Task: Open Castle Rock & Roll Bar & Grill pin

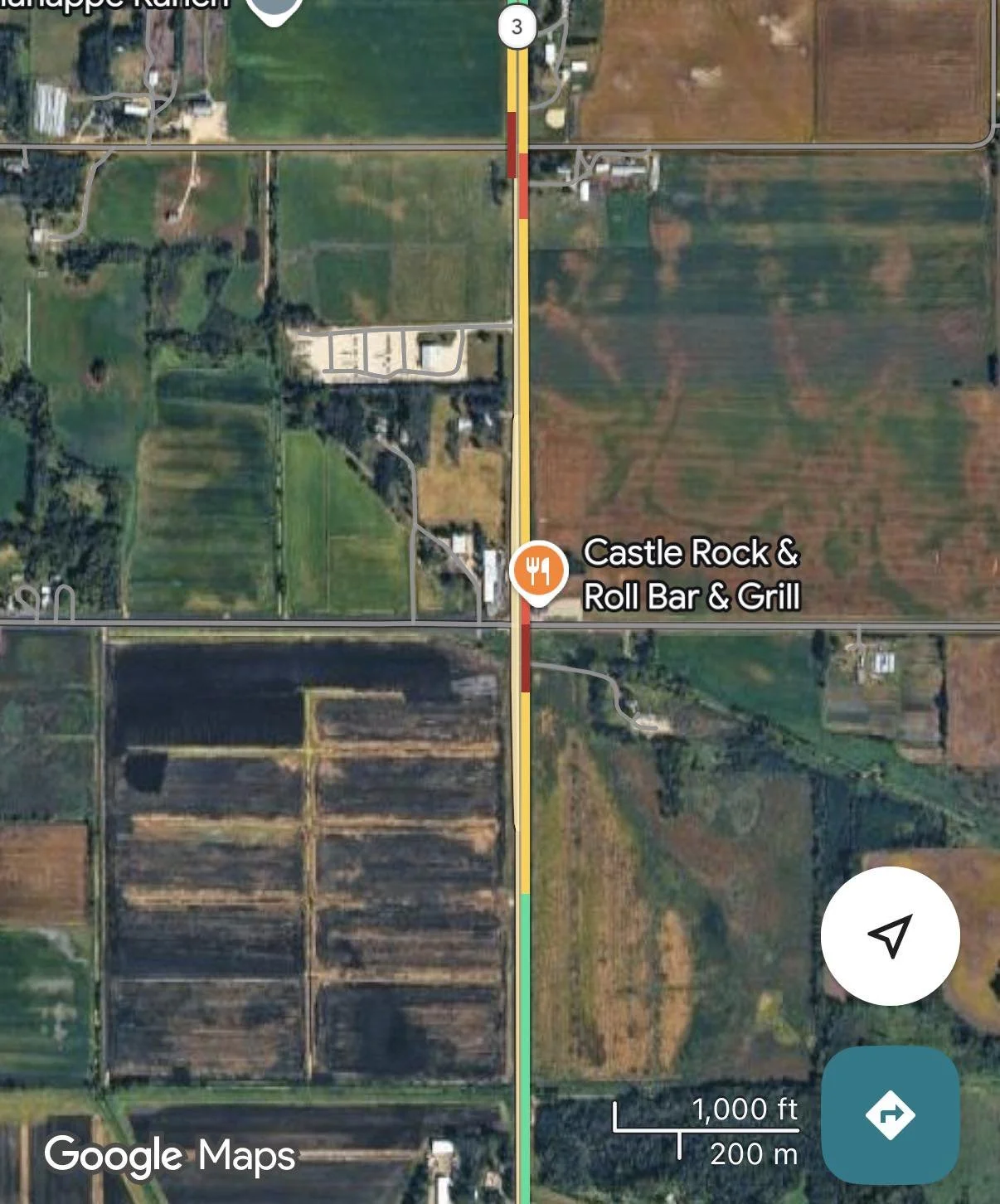Action: (539, 570)
